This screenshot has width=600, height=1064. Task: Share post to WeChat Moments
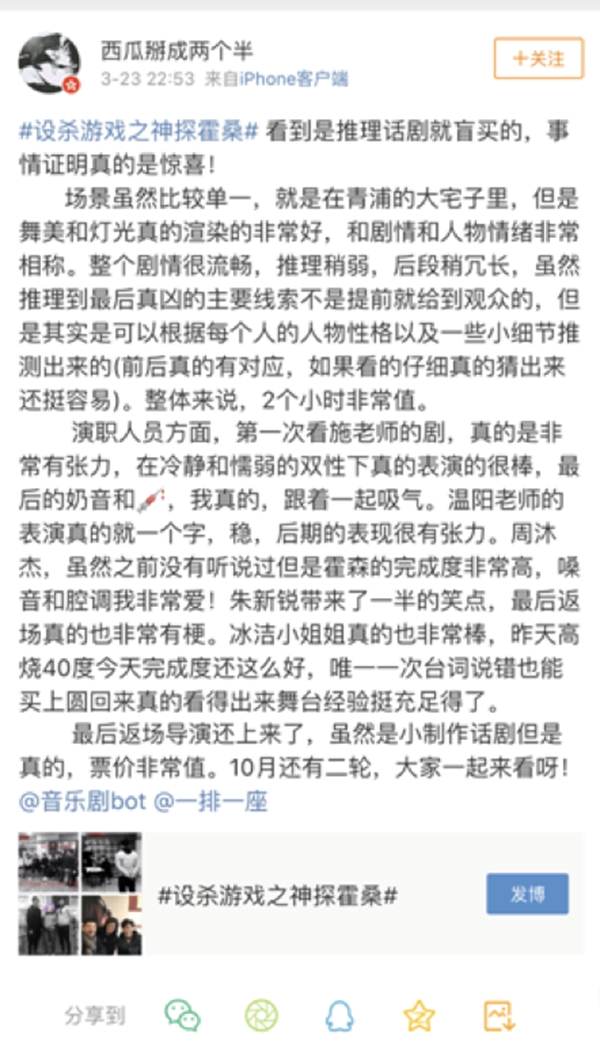[x=261, y=1016]
